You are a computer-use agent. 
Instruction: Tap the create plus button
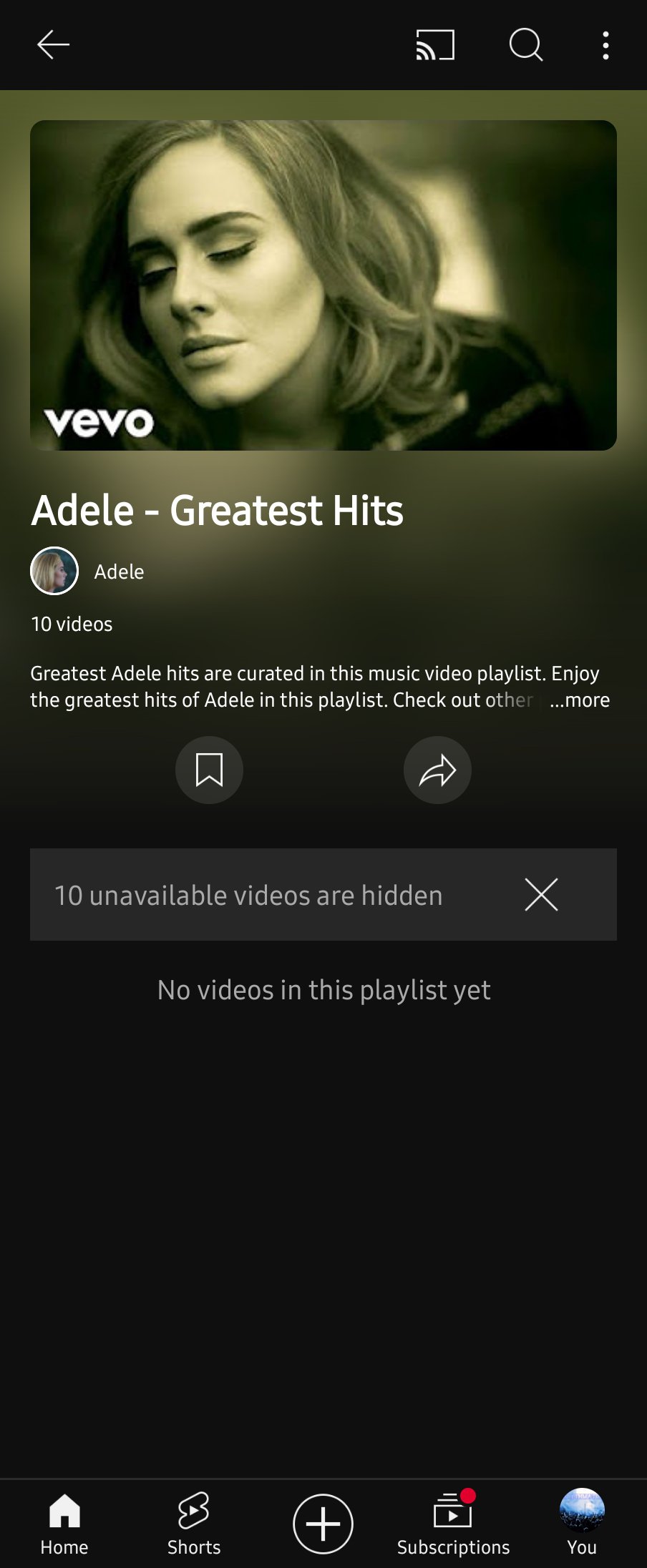[x=323, y=1524]
